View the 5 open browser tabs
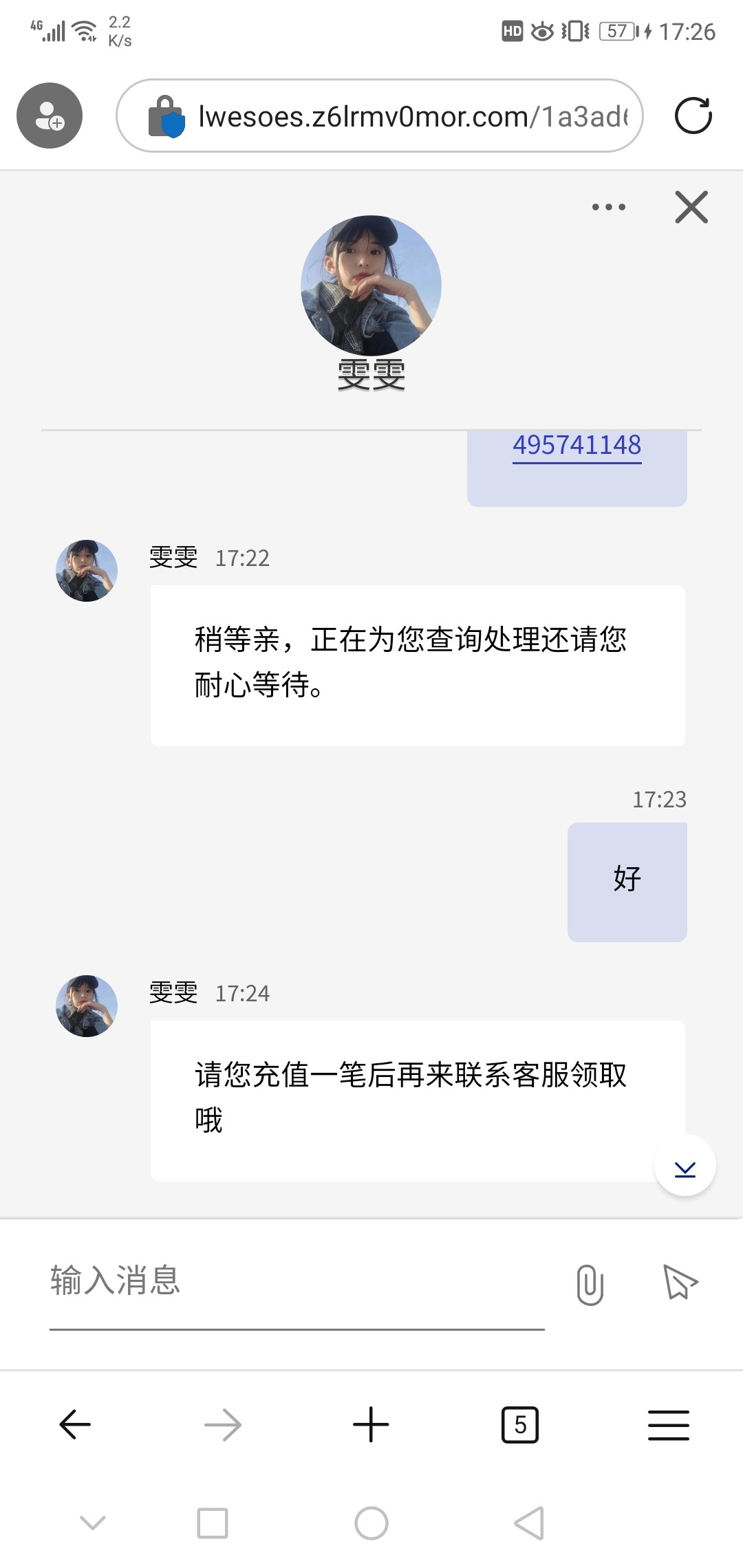 pyautogui.click(x=520, y=1424)
